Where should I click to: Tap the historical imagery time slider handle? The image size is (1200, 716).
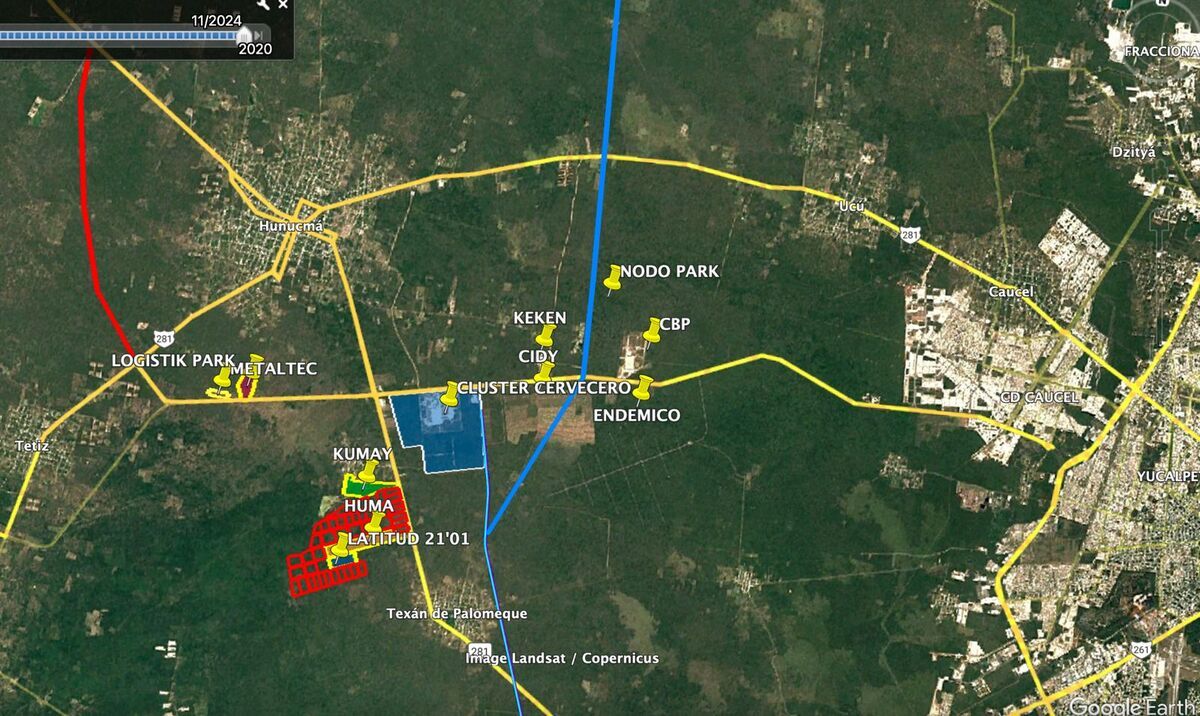[244, 35]
